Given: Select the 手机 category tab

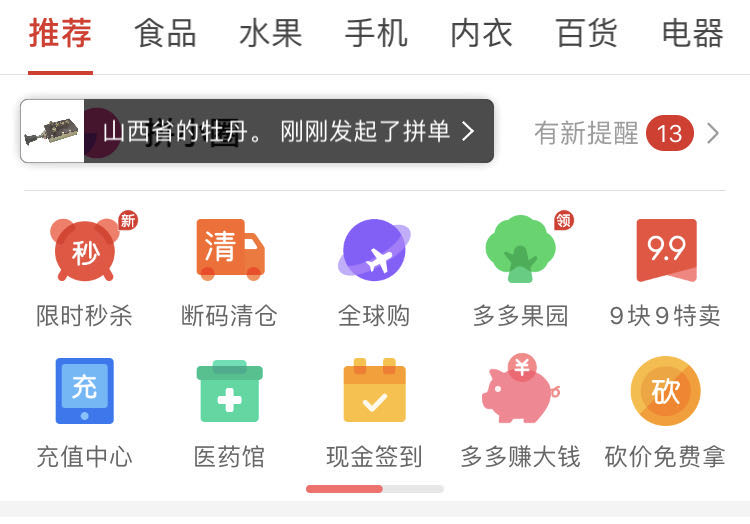Looking at the screenshot, I should click(x=376, y=33).
